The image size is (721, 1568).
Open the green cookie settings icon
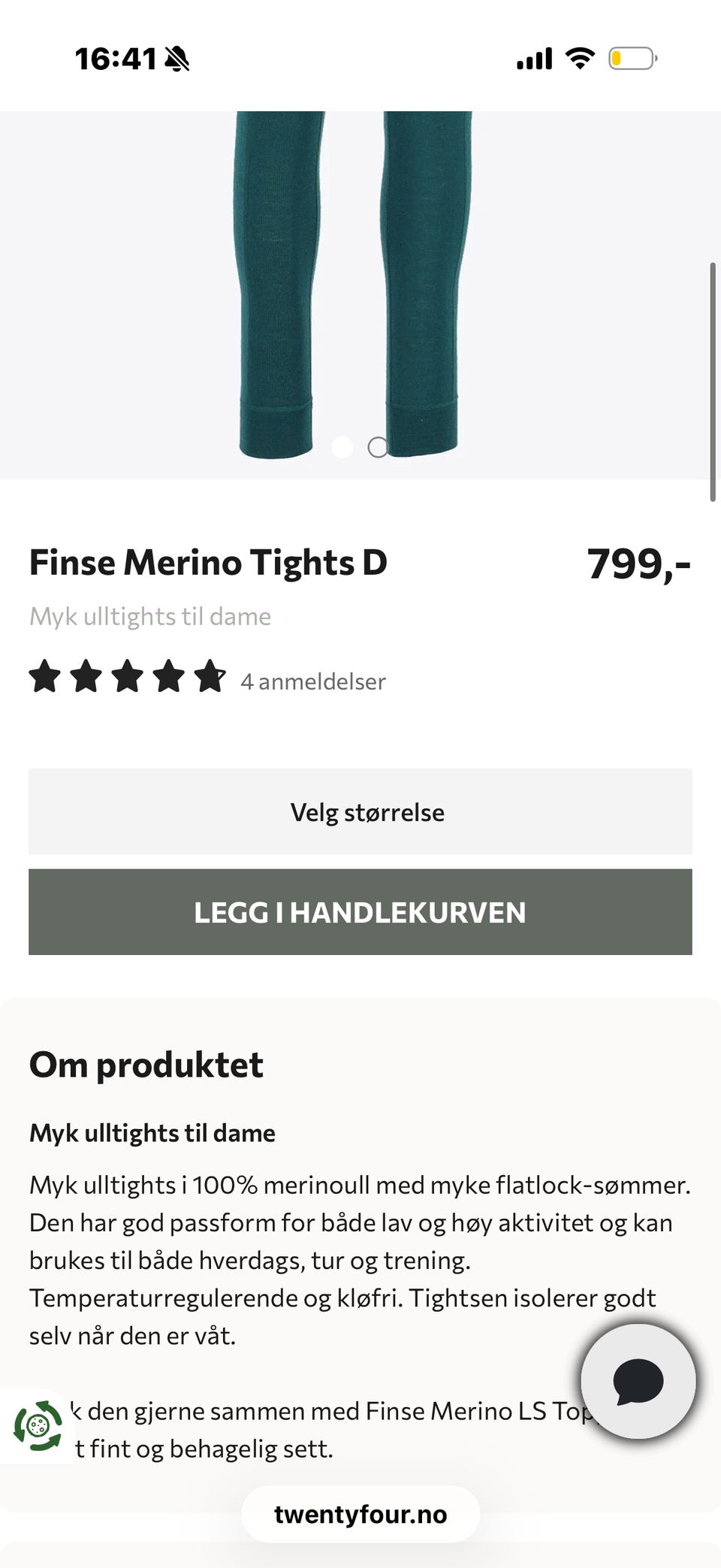[38, 1425]
